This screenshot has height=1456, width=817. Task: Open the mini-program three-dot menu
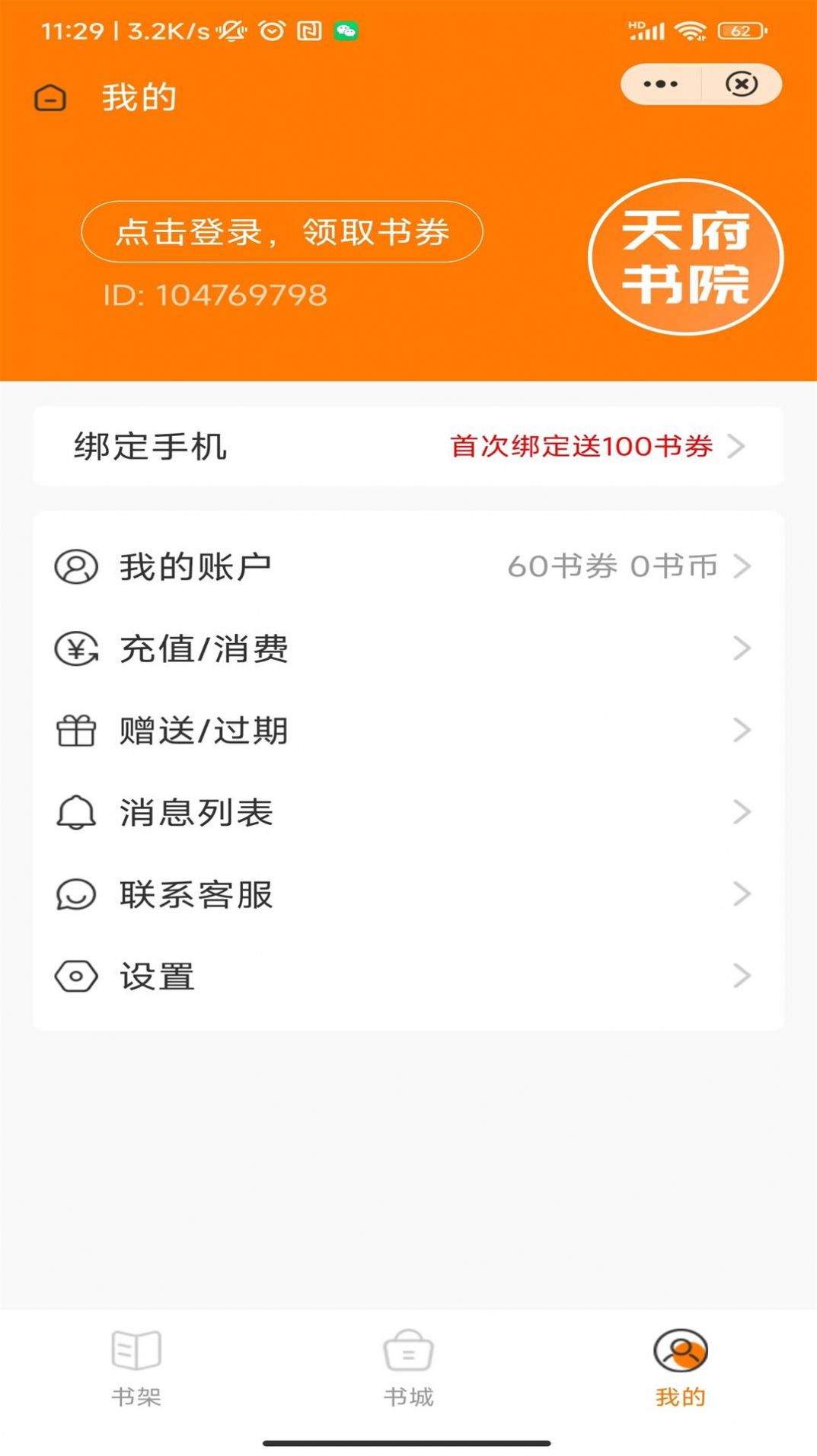[660, 84]
